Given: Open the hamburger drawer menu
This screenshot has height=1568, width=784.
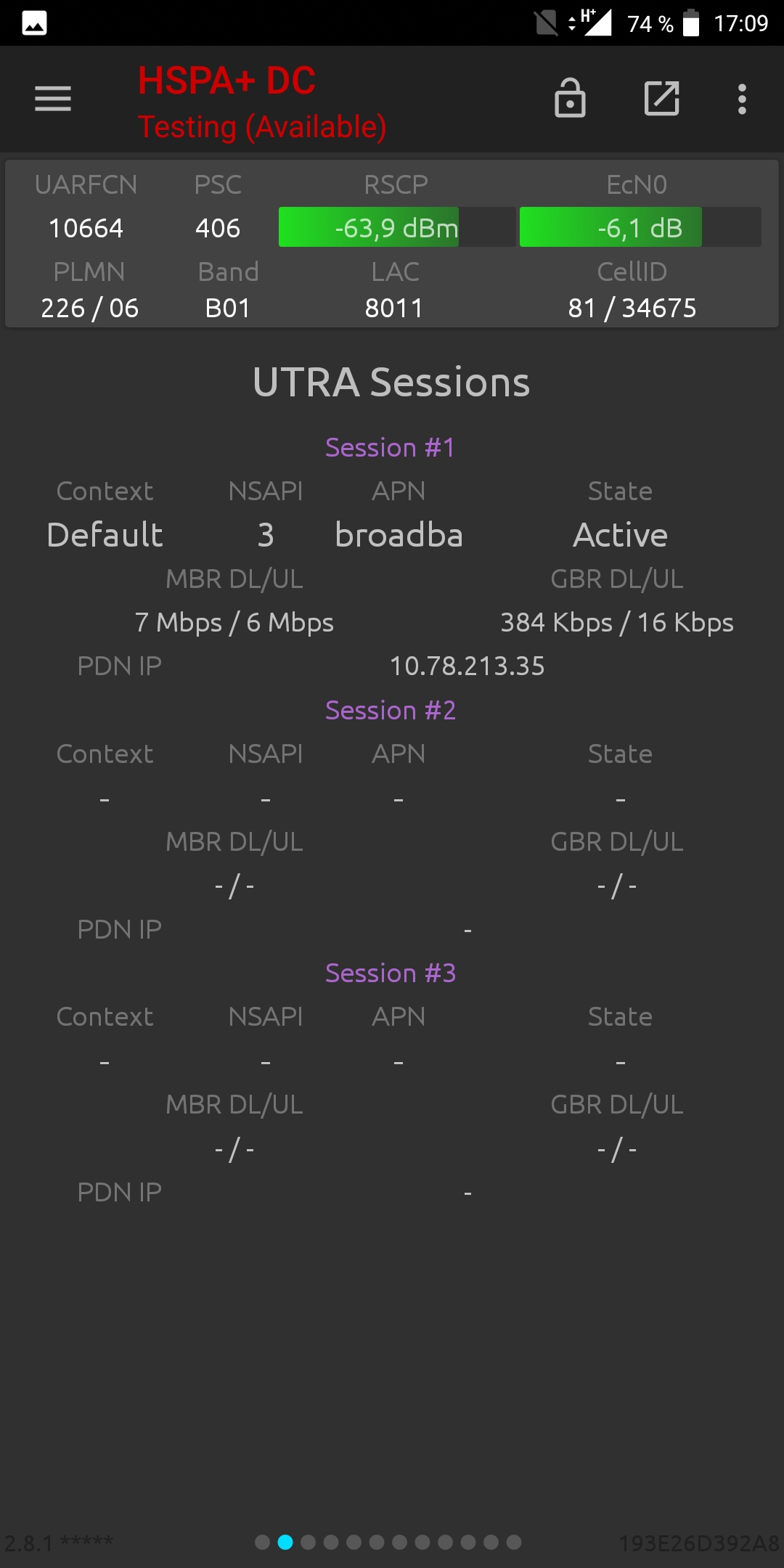Looking at the screenshot, I should pos(53,99).
